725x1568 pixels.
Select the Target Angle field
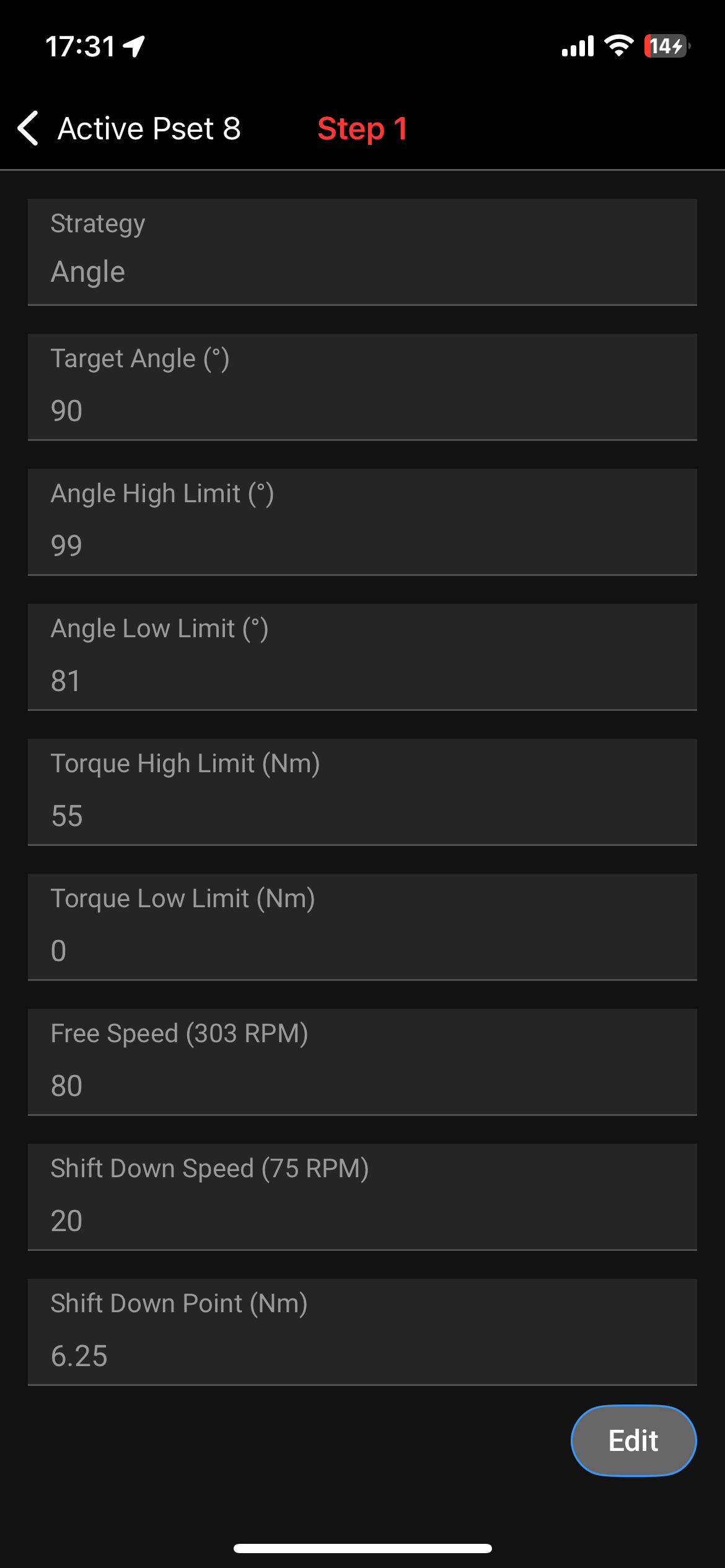pyautogui.click(x=362, y=387)
